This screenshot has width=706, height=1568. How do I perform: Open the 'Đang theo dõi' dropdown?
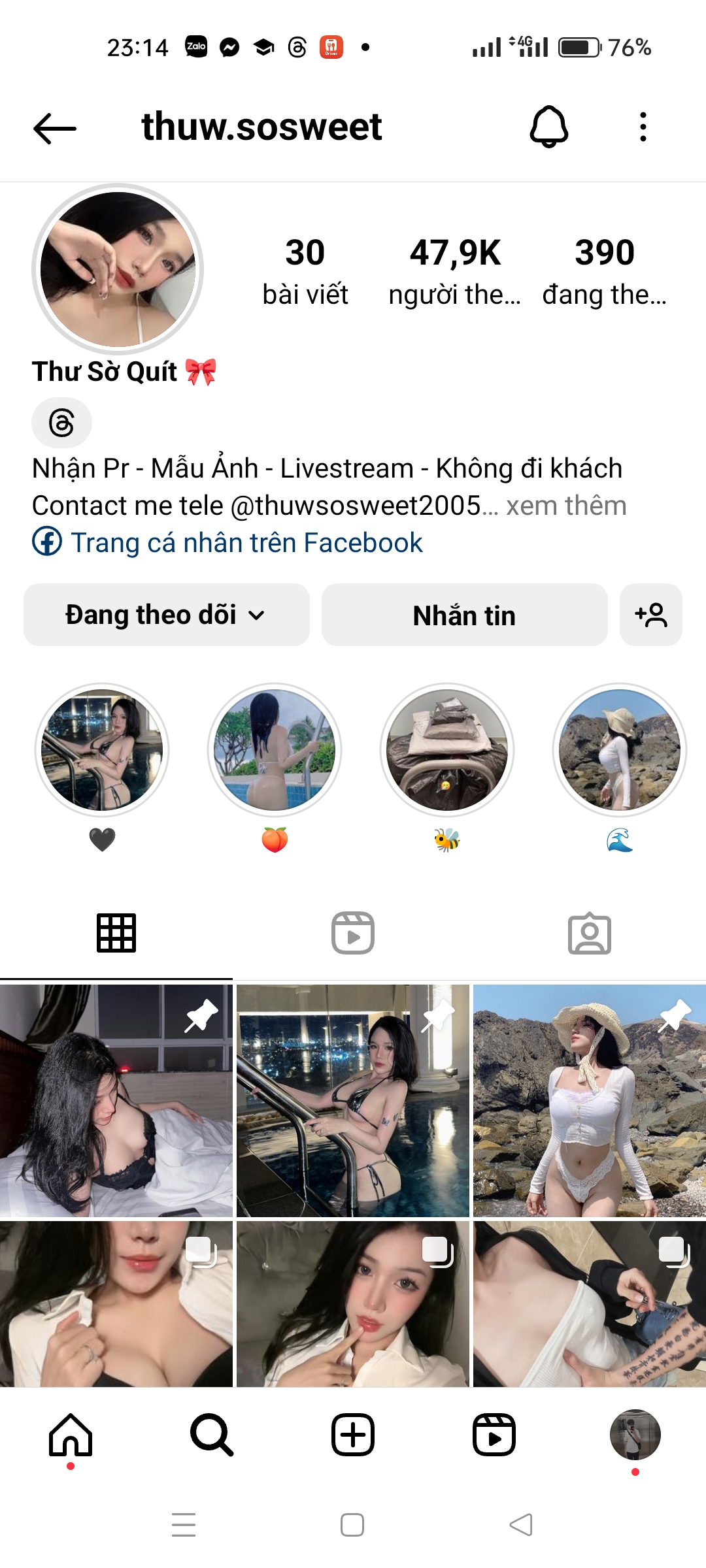point(166,615)
